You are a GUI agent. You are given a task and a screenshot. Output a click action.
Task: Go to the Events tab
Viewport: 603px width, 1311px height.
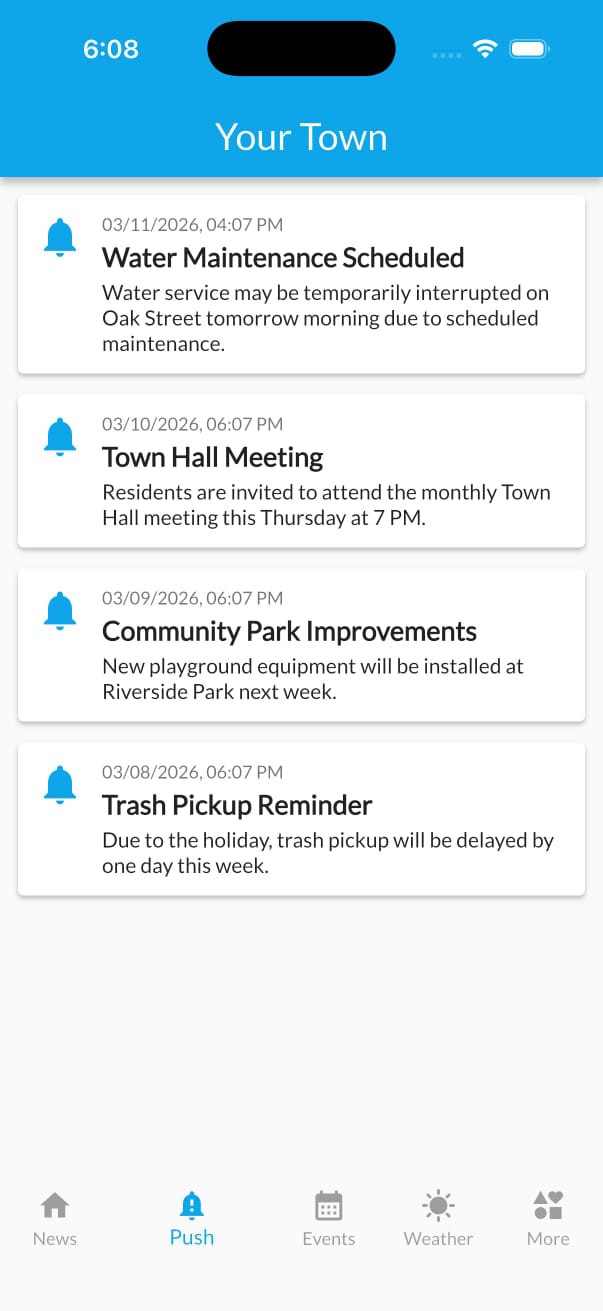point(328,1219)
